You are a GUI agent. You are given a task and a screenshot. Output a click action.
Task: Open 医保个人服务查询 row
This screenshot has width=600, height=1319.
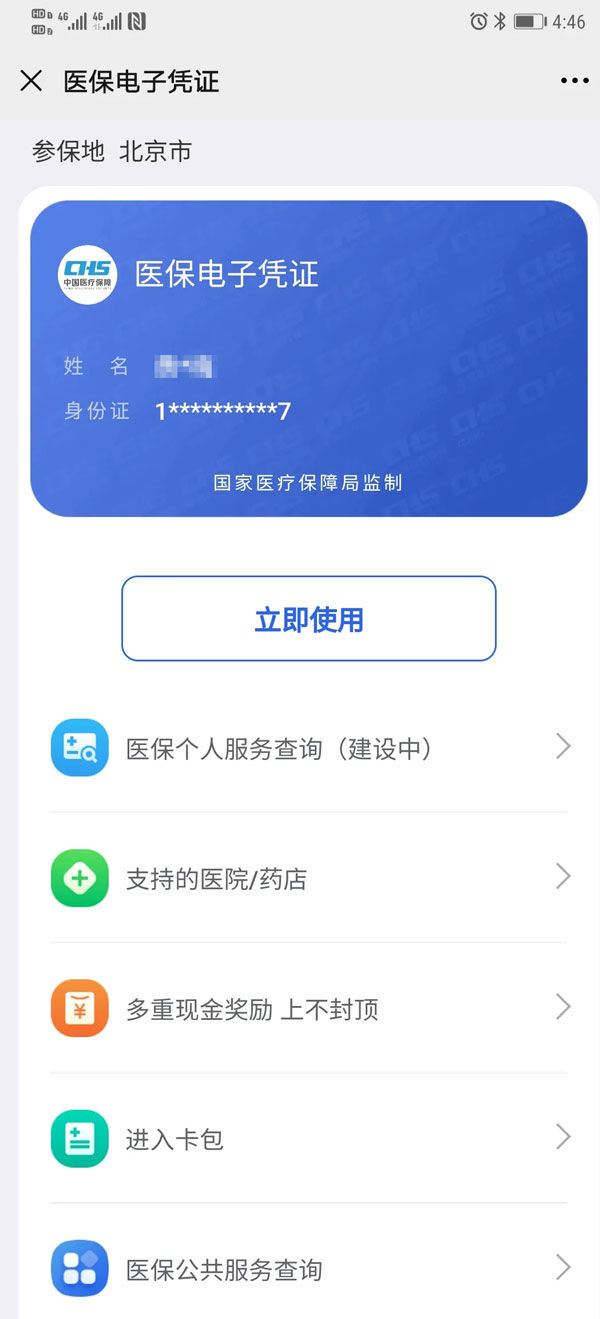pos(309,748)
